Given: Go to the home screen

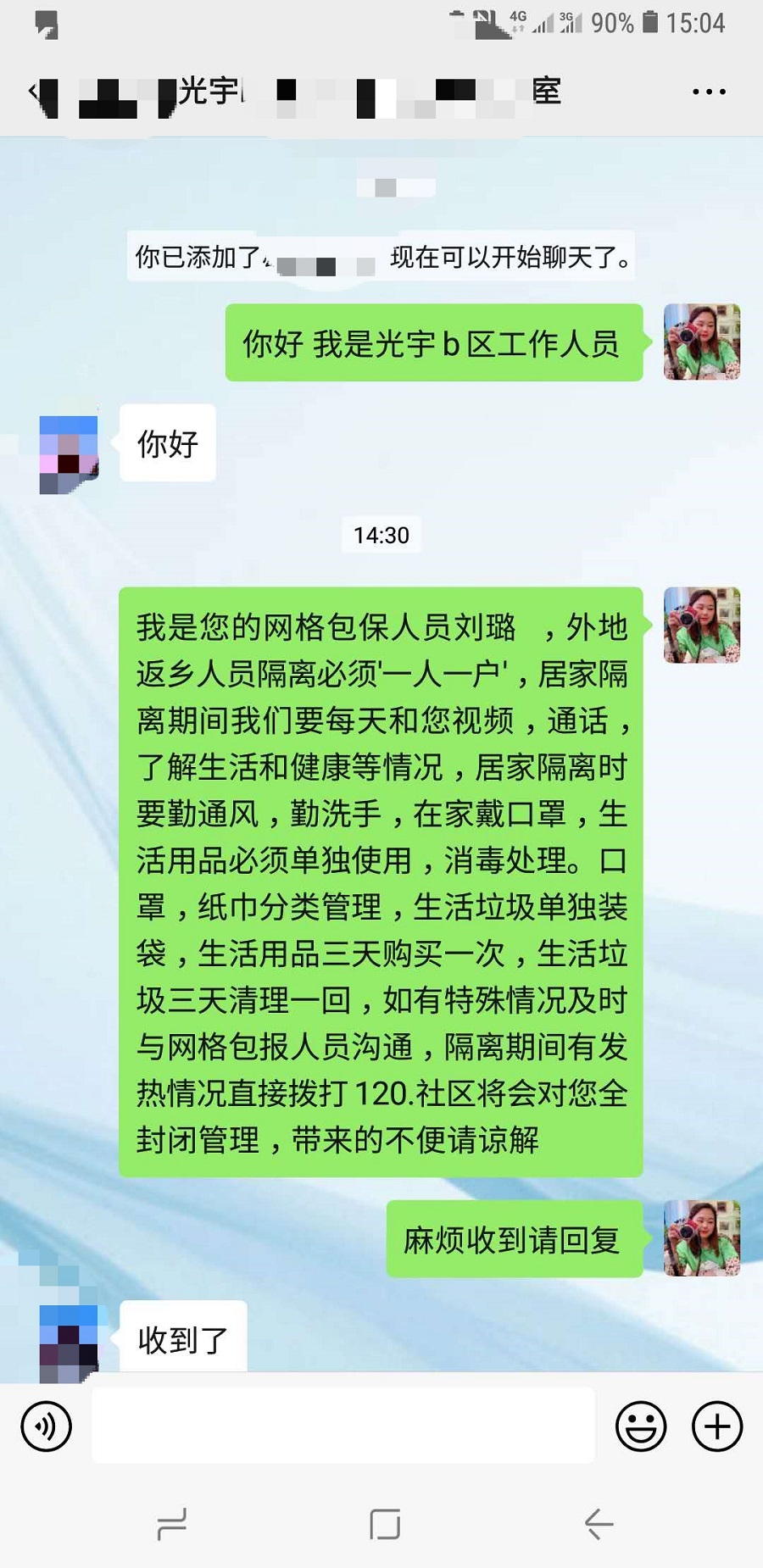Looking at the screenshot, I should click(x=385, y=1524).
